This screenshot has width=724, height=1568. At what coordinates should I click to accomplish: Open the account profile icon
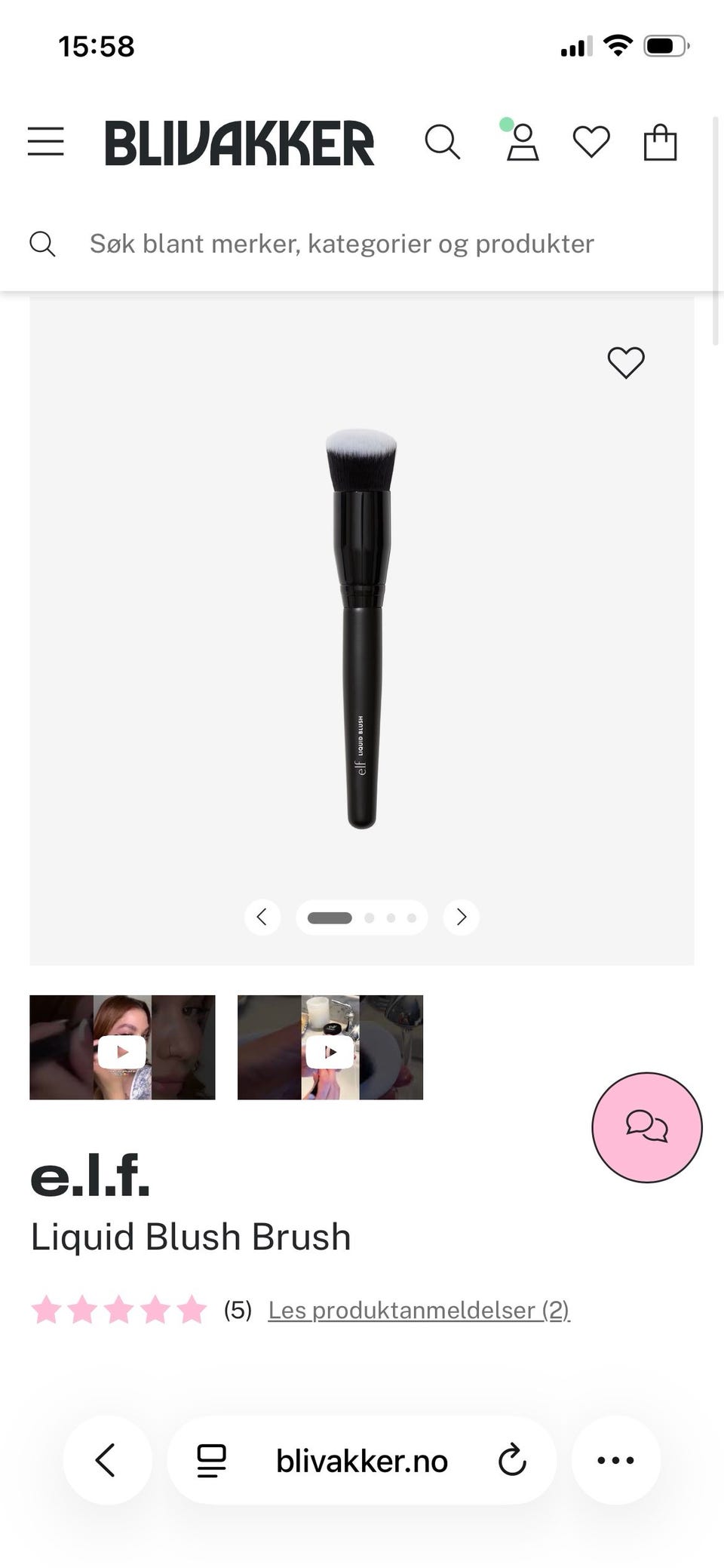pyautogui.click(x=522, y=142)
